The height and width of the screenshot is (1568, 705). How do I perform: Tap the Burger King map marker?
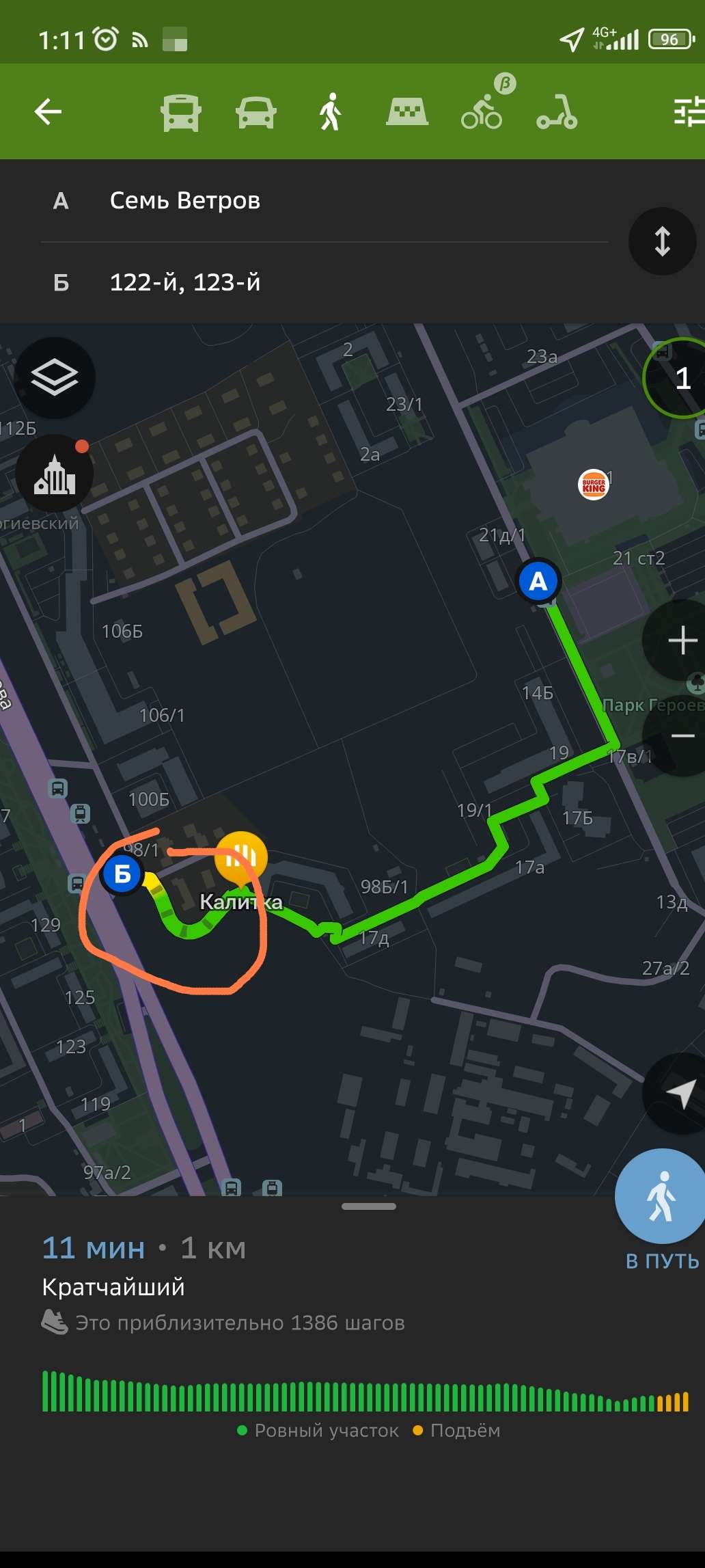tap(594, 485)
